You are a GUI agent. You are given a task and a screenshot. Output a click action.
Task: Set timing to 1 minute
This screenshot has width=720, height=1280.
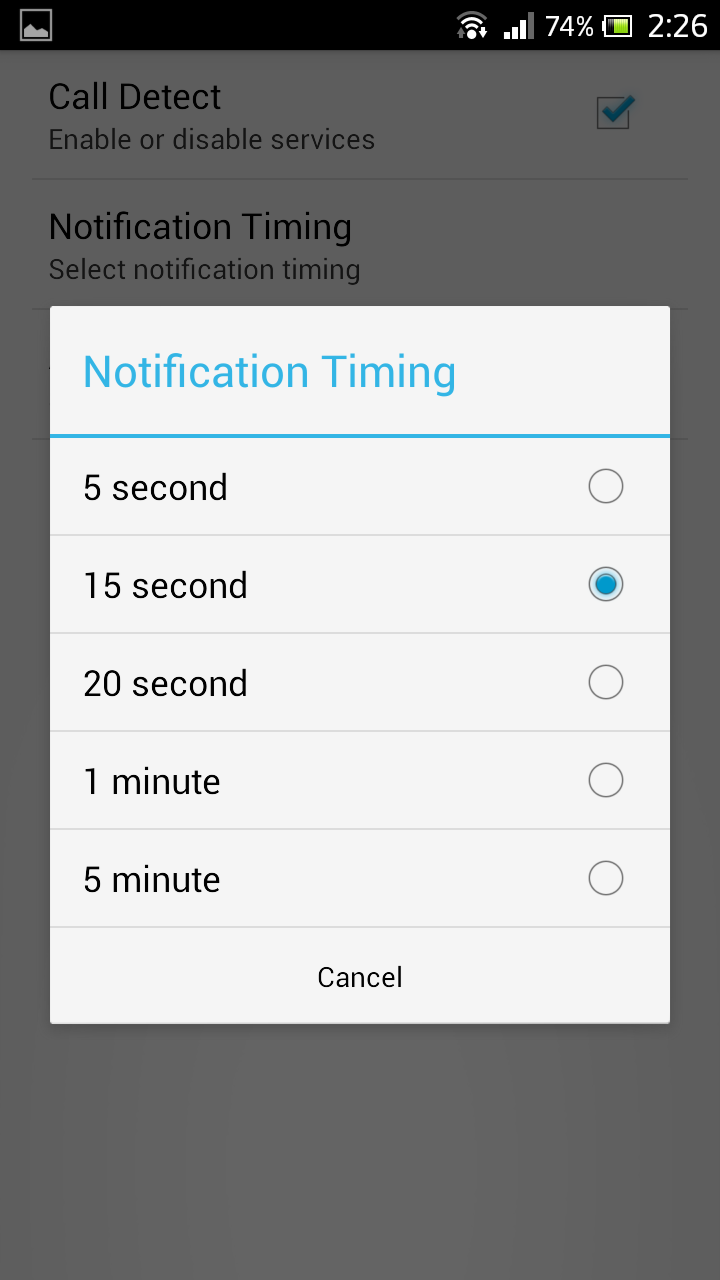tap(359, 781)
